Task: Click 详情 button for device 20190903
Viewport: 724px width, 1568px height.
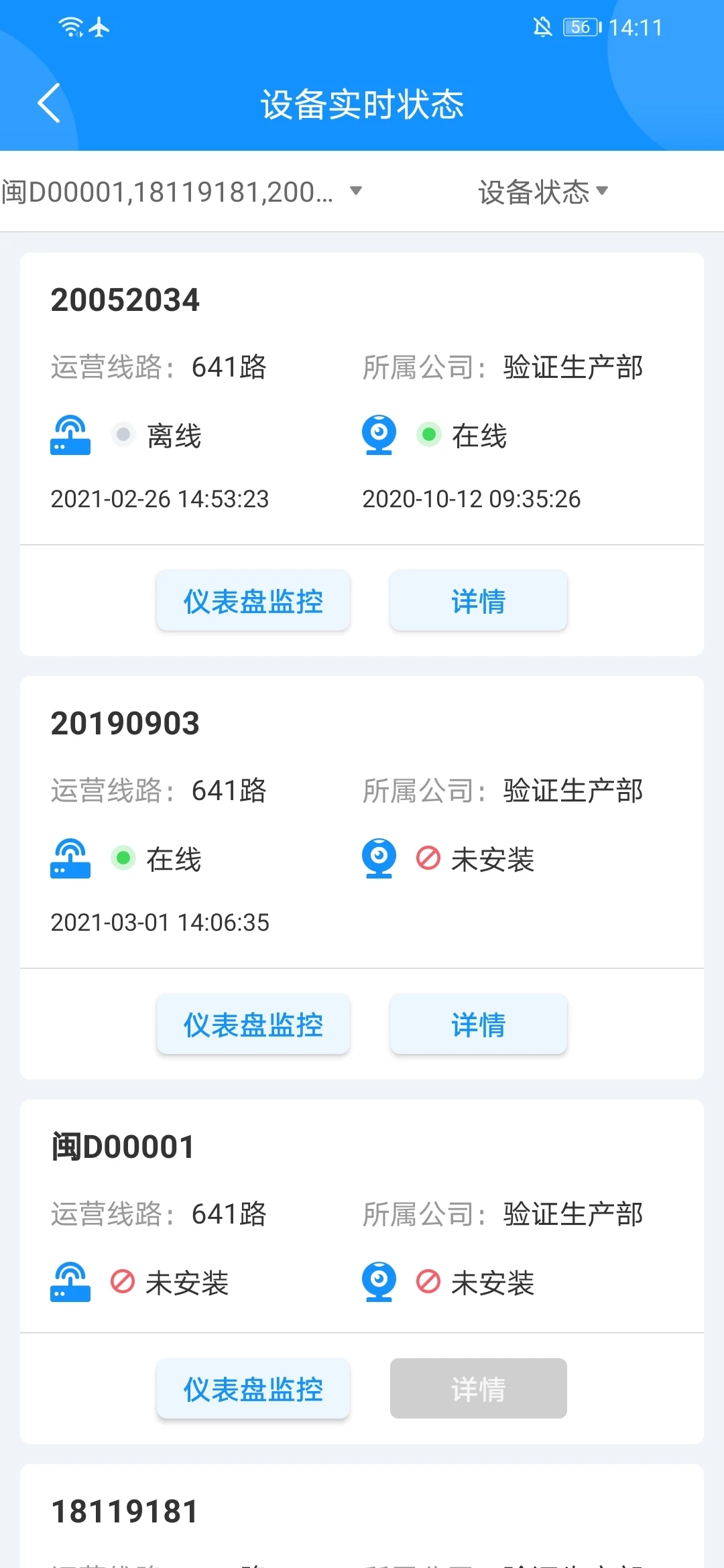Action: click(478, 1025)
